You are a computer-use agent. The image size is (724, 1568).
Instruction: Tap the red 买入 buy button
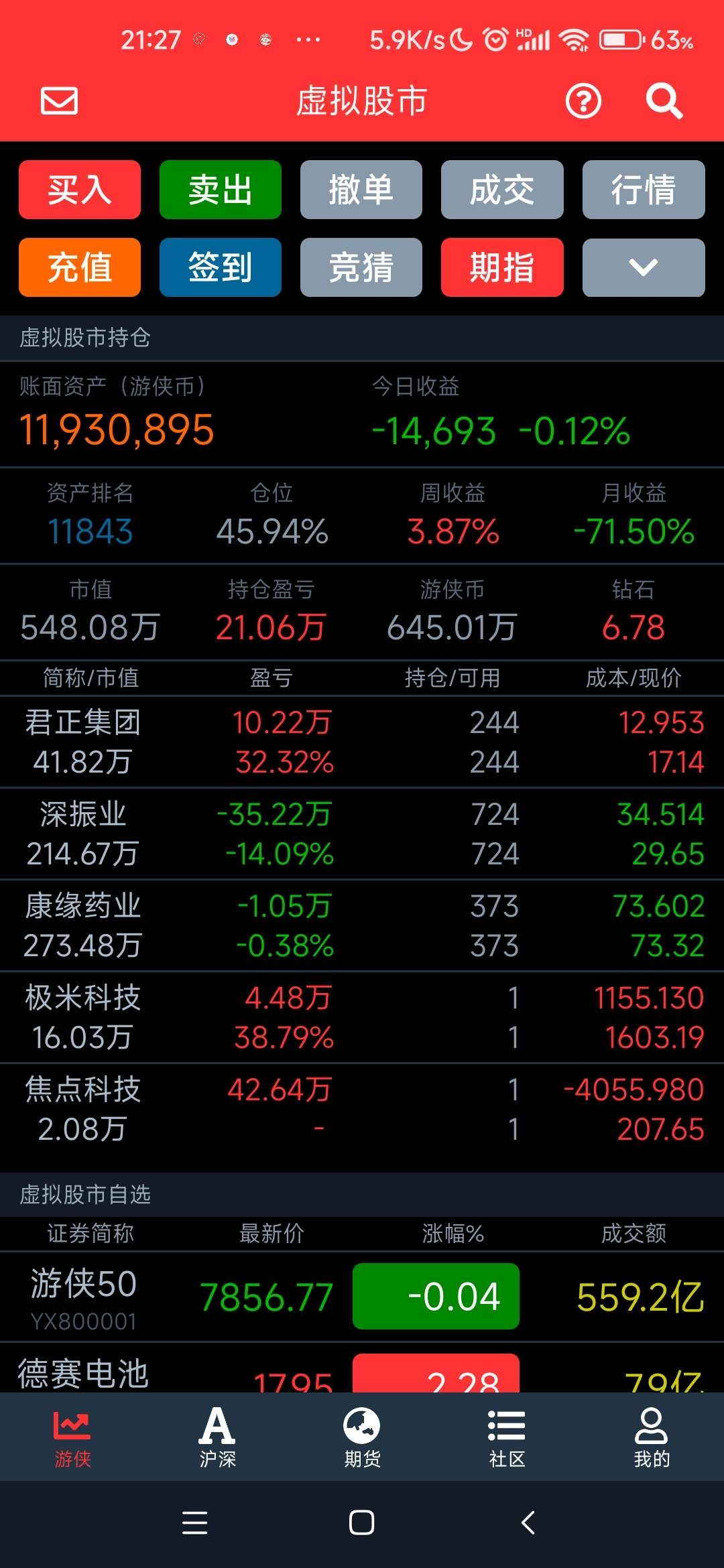coord(80,190)
